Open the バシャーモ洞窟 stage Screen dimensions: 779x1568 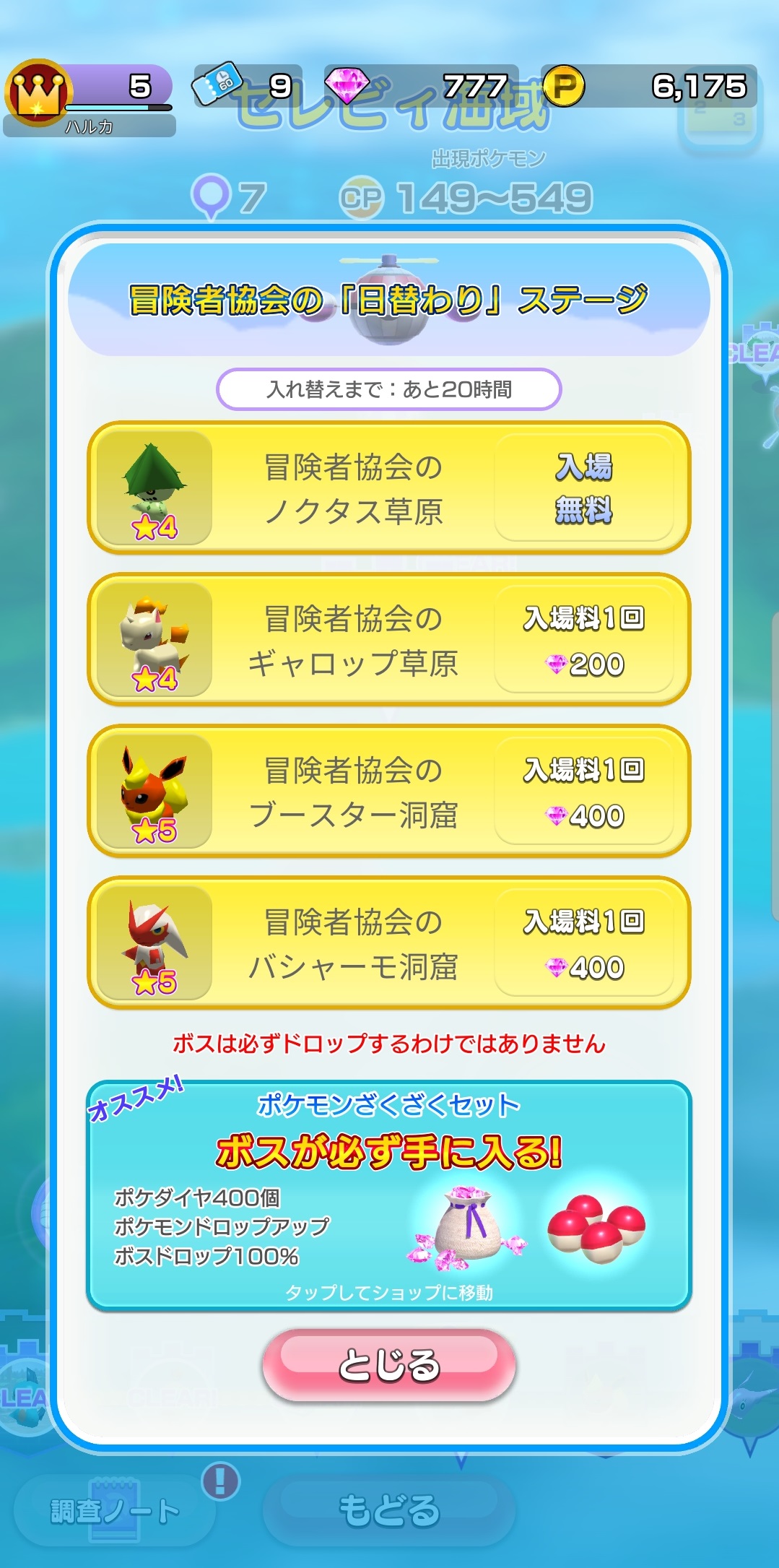pos(388,943)
